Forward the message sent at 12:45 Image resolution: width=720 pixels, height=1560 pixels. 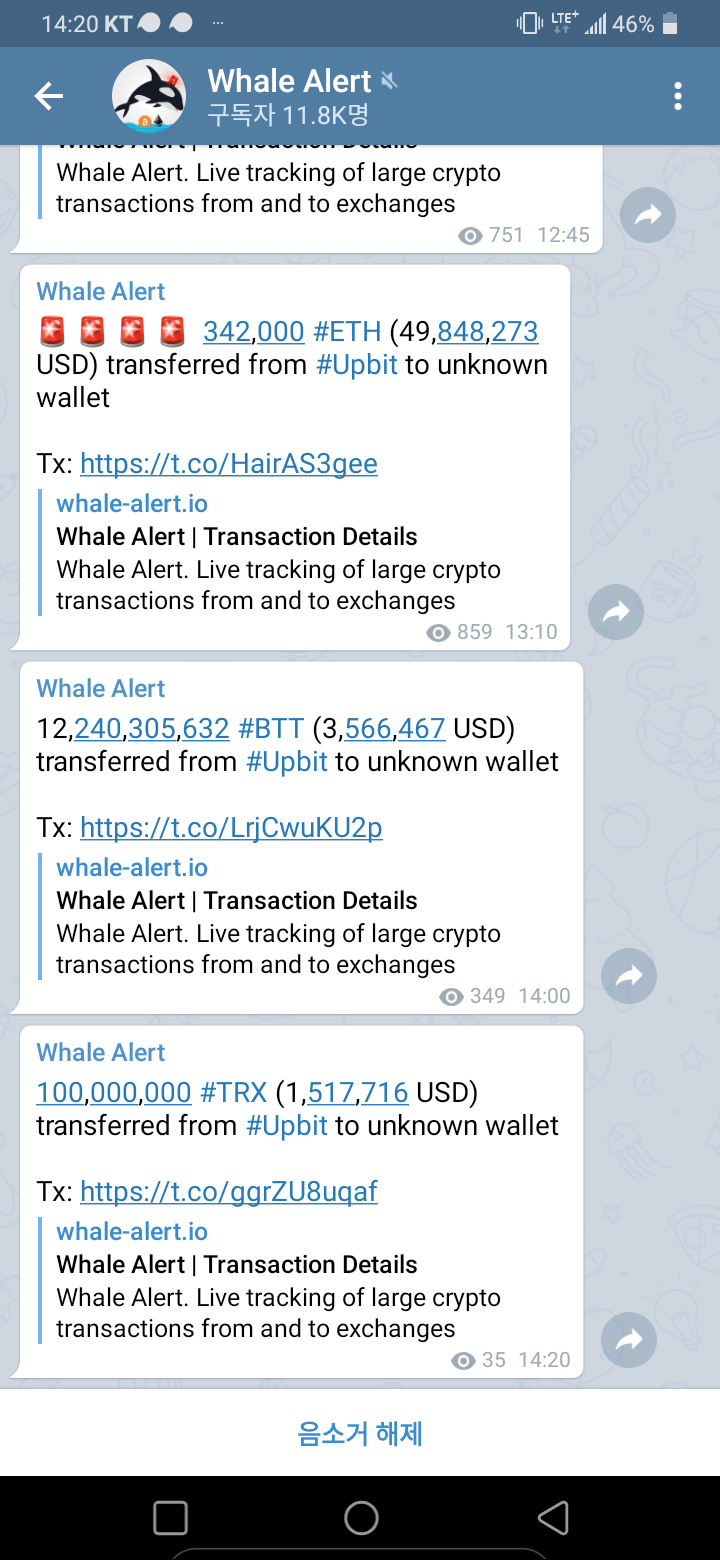click(648, 214)
